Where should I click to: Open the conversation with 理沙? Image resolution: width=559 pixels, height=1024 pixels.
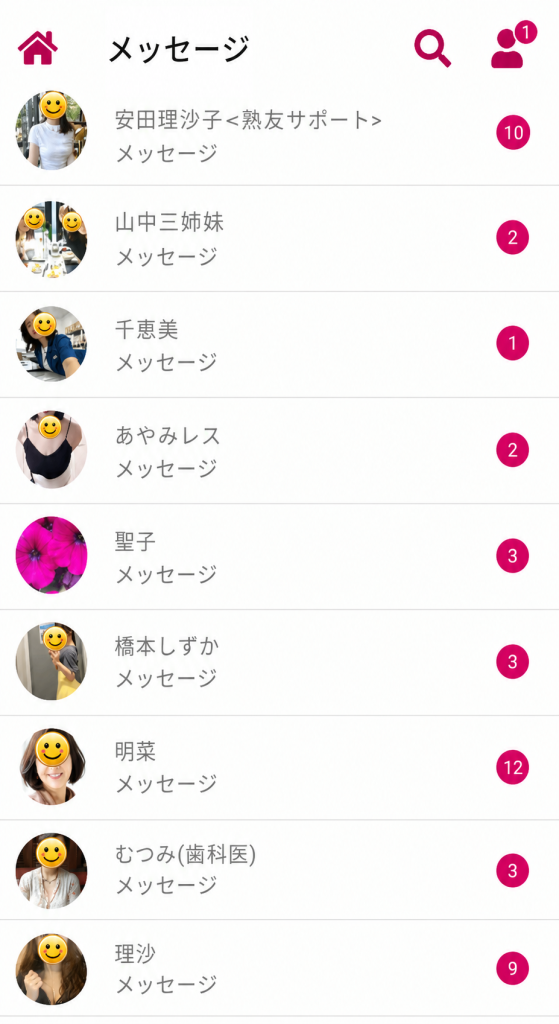click(280, 968)
